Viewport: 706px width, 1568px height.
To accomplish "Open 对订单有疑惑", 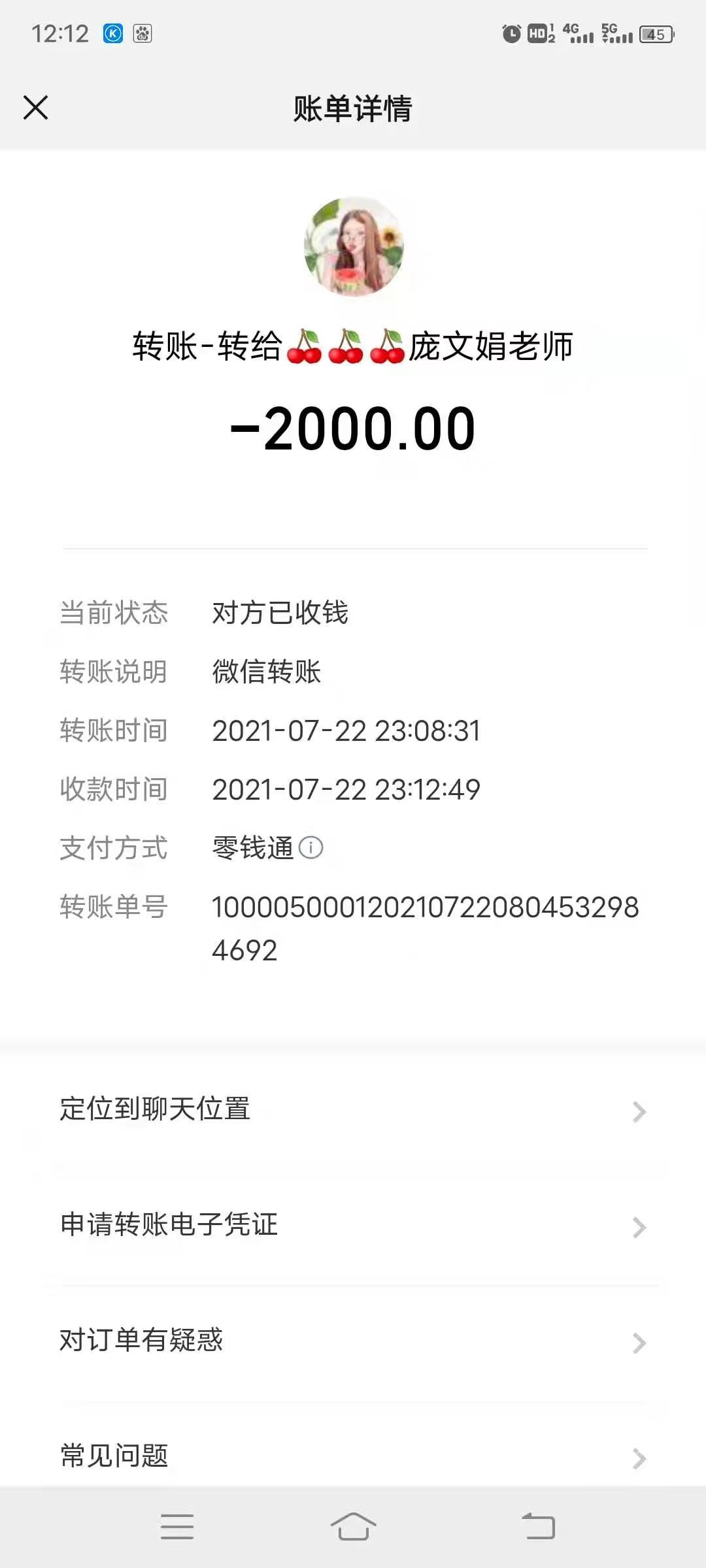I will pos(353,1341).
